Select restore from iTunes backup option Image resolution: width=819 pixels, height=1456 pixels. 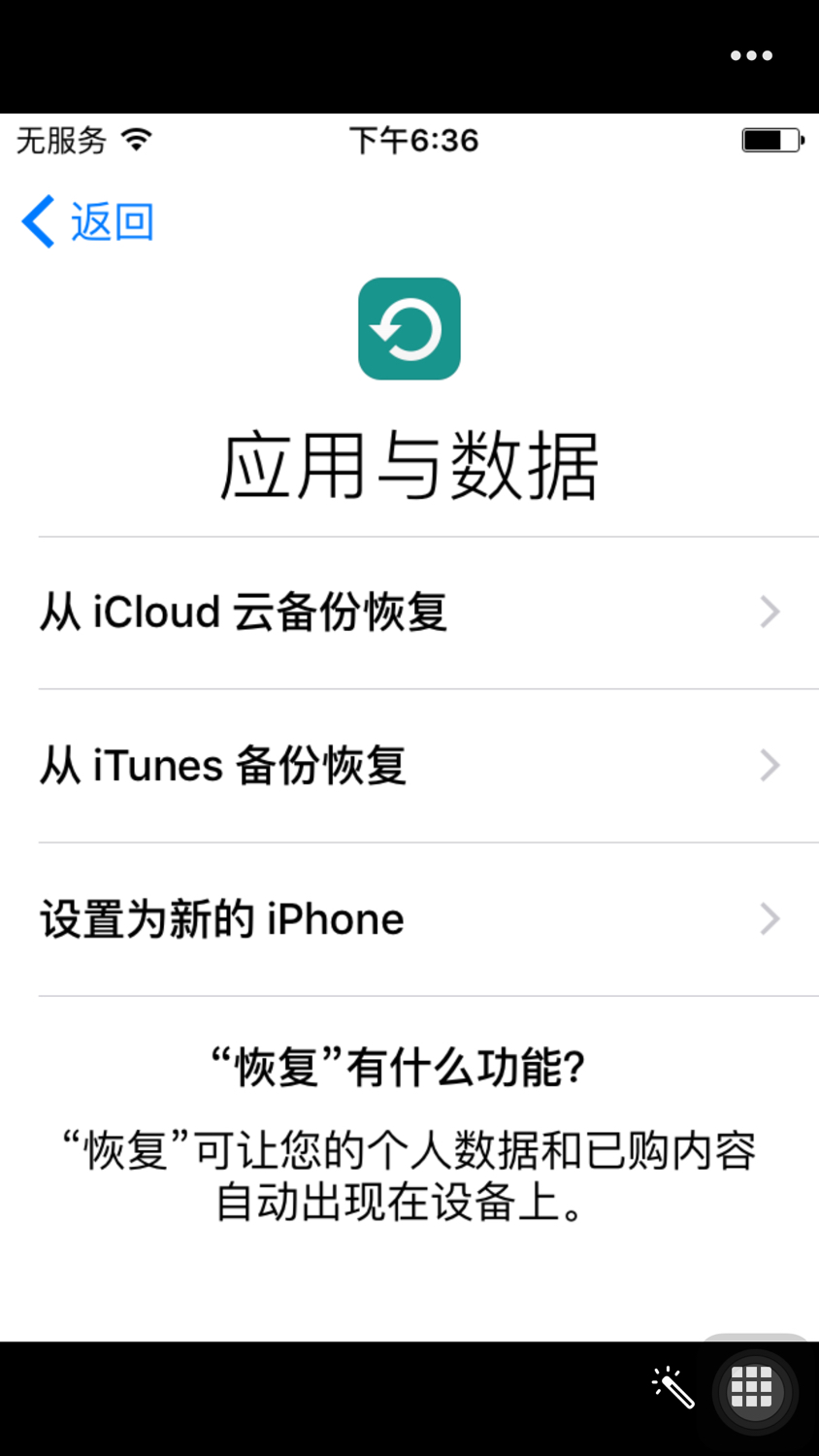coord(223,765)
